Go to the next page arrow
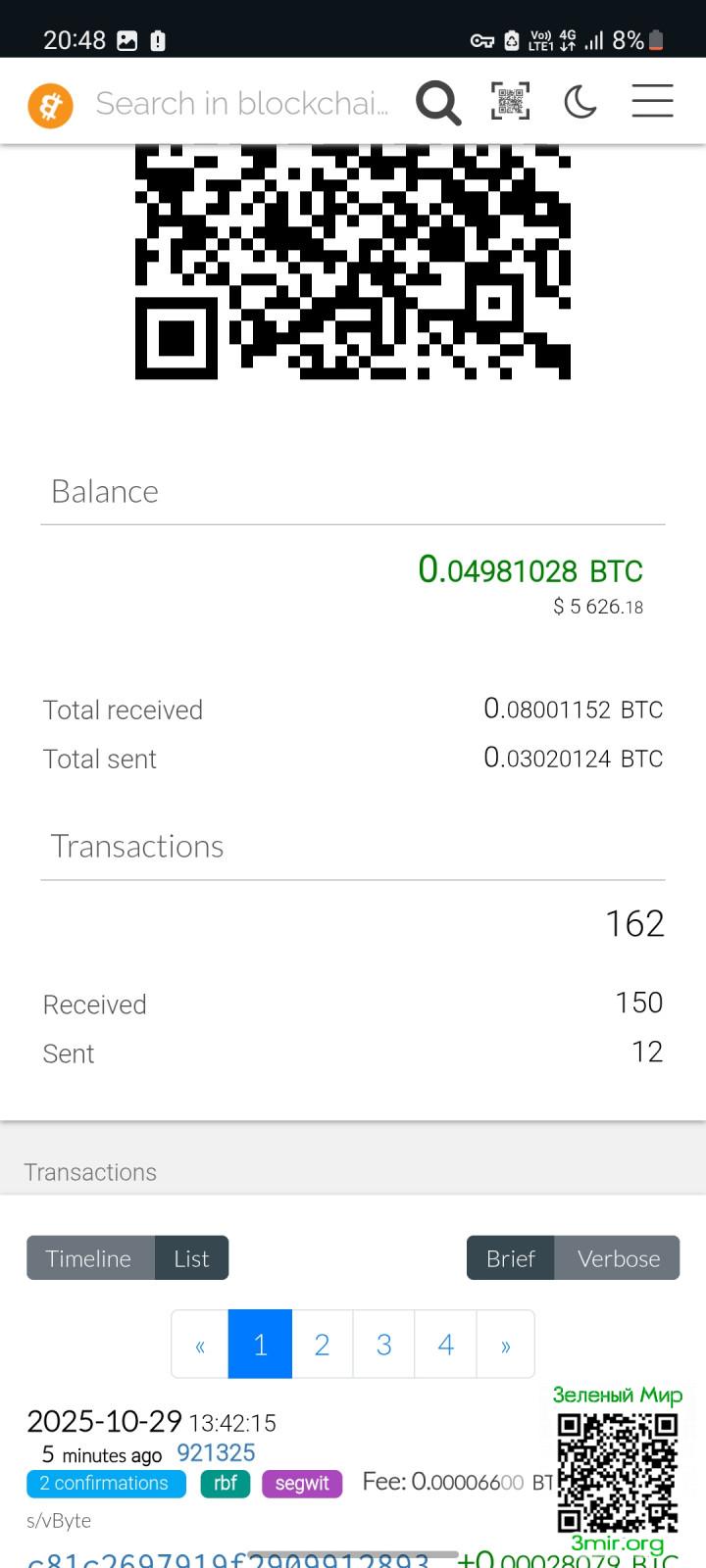This screenshot has height=1568, width=706. [506, 1345]
